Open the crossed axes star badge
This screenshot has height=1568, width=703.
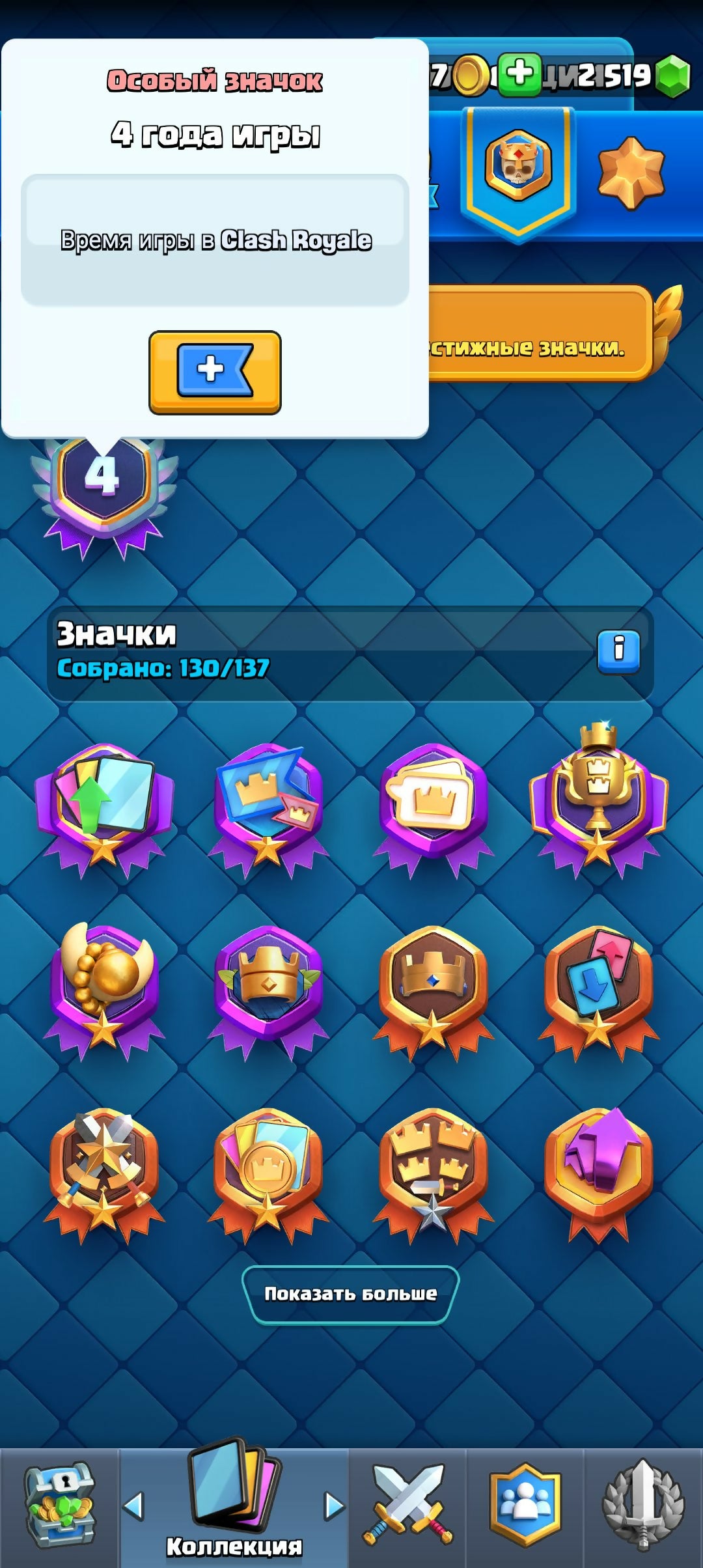104,1171
